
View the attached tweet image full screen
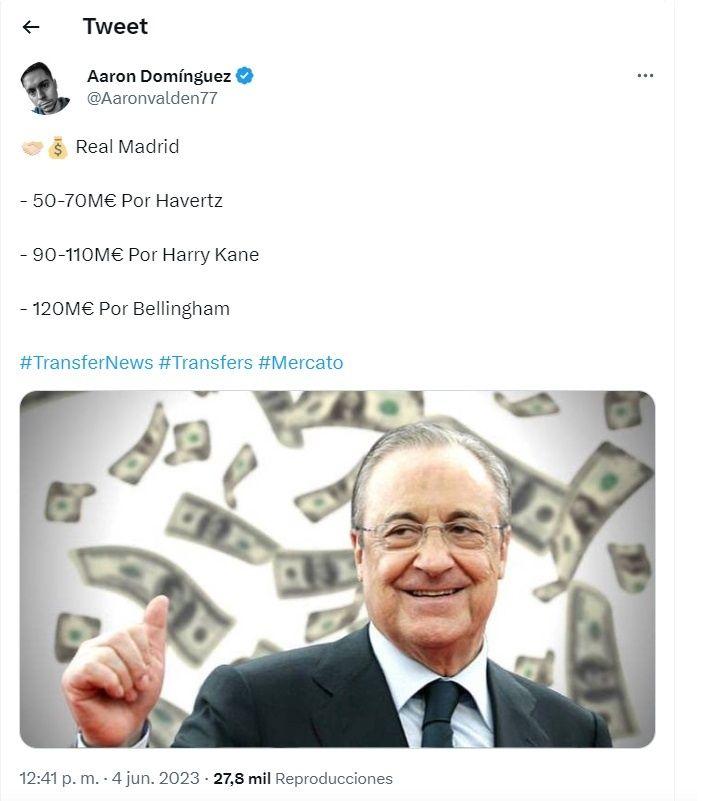337,568
